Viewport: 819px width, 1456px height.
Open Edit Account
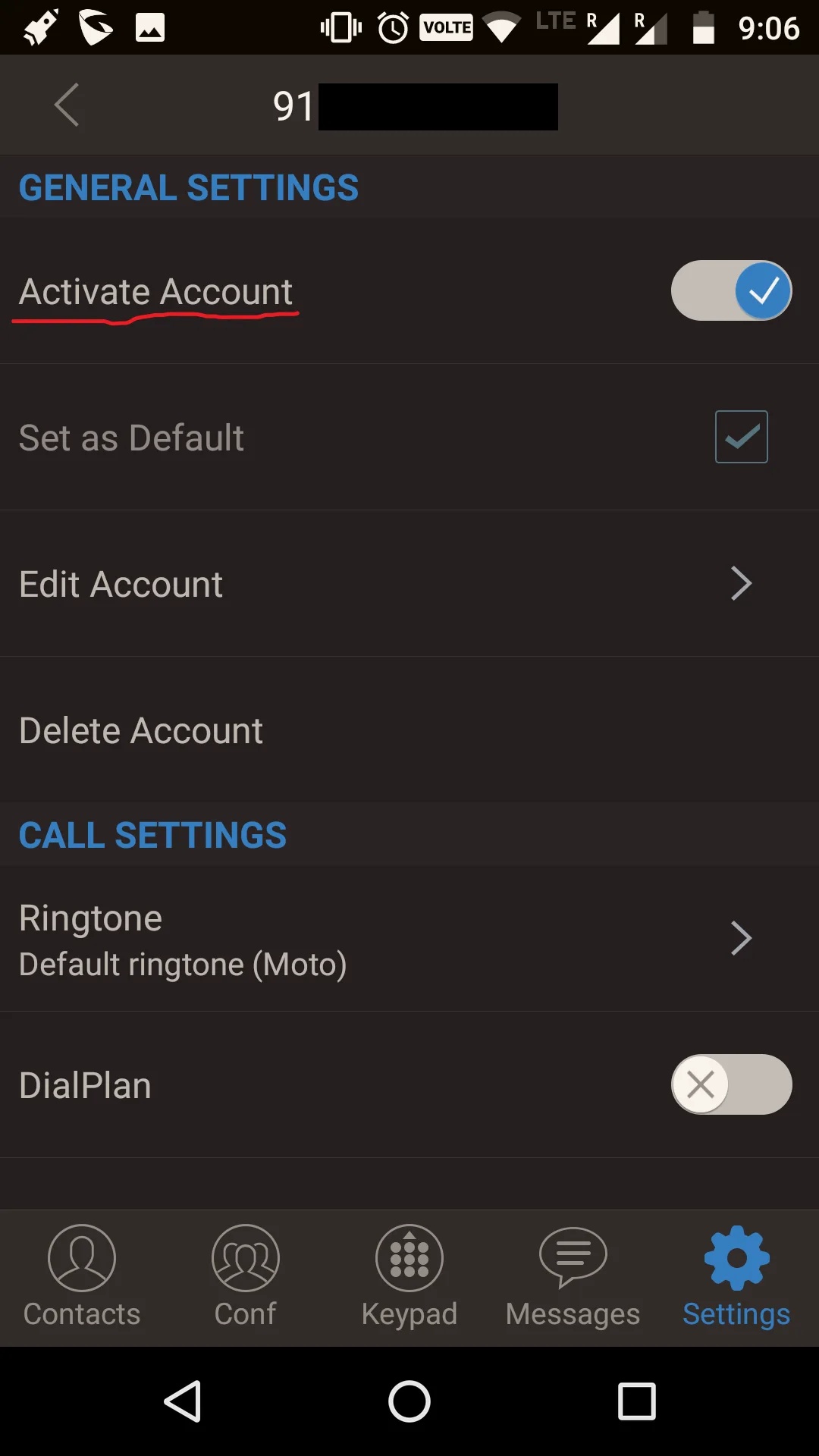[x=409, y=584]
